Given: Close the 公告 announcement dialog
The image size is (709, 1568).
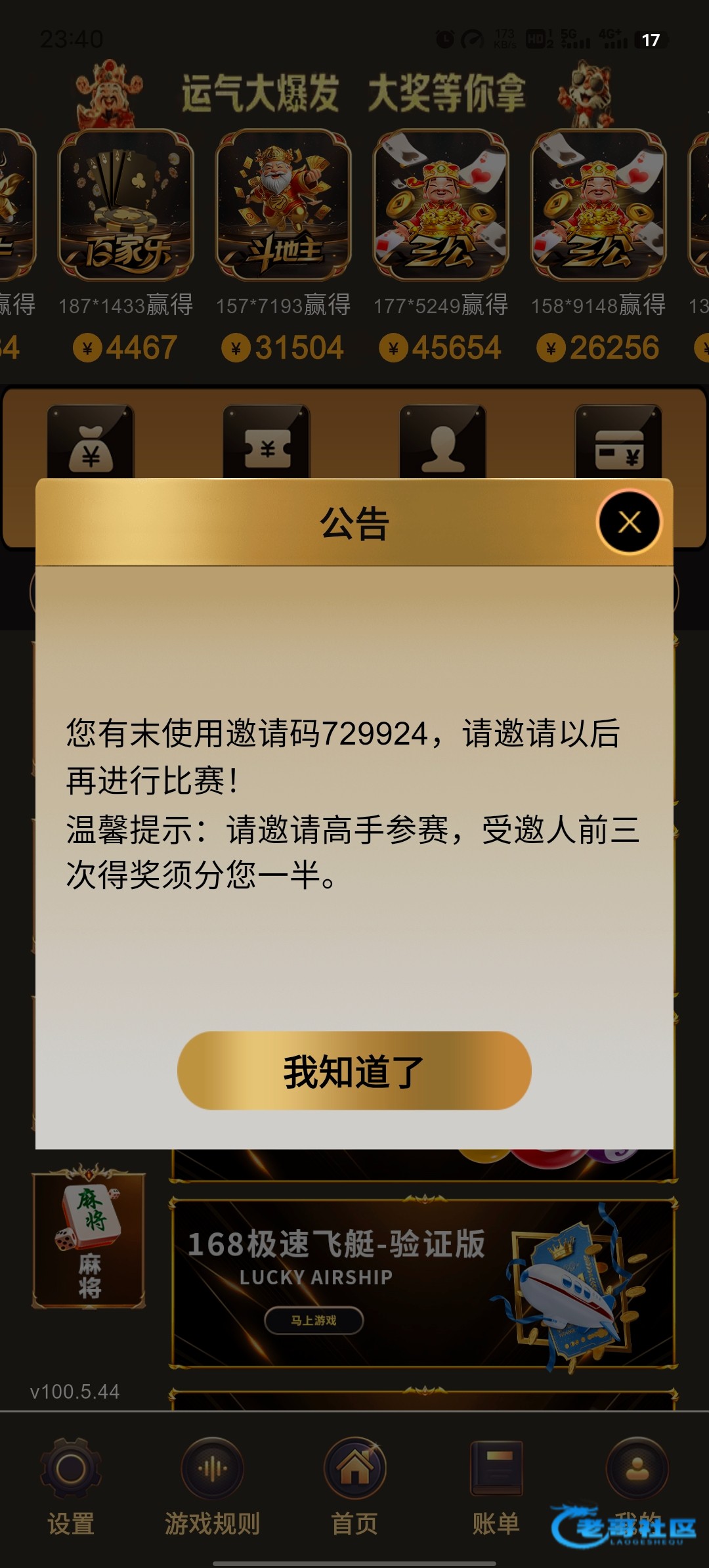Looking at the screenshot, I should [x=629, y=523].
